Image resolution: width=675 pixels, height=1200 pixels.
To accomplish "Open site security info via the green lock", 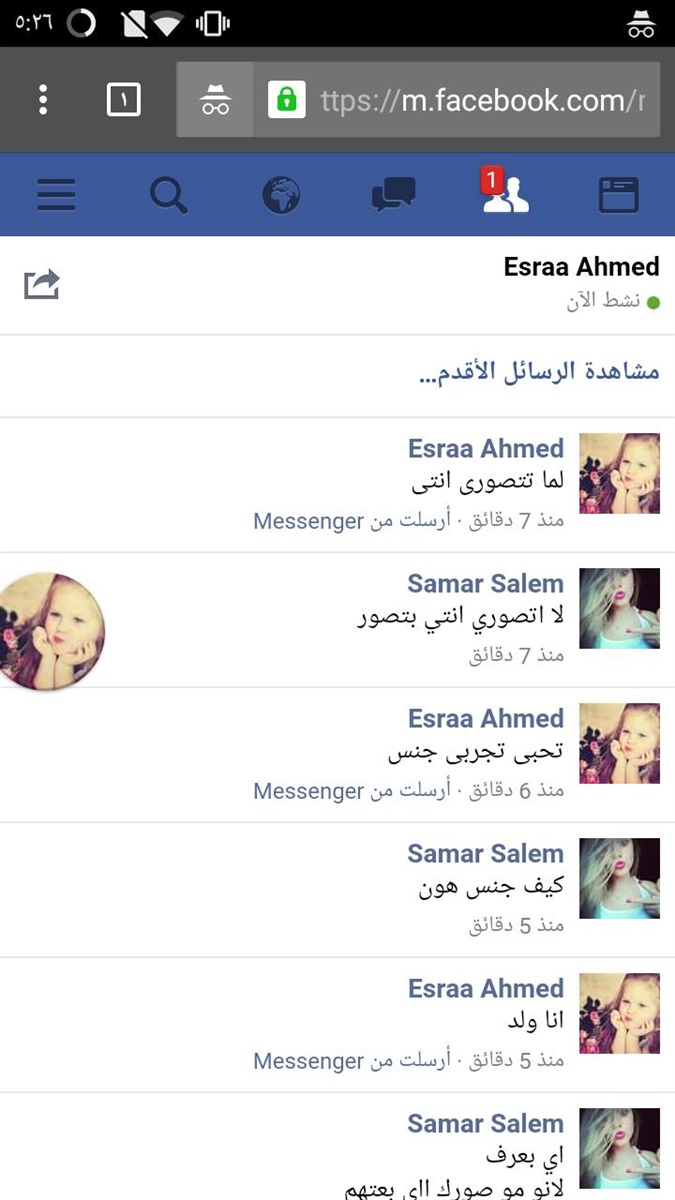I will [x=286, y=99].
